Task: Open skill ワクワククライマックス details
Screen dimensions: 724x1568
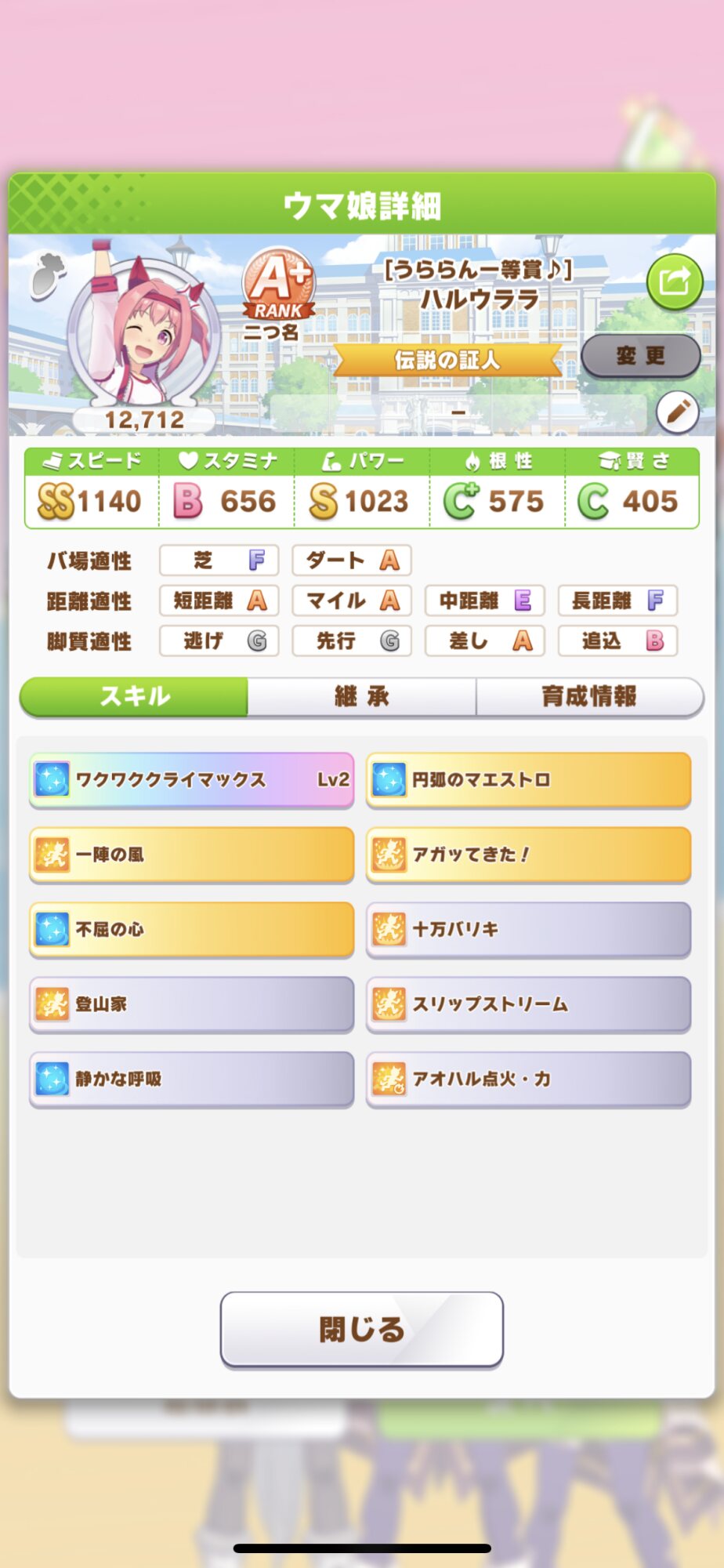Action: click(x=191, y=780)
